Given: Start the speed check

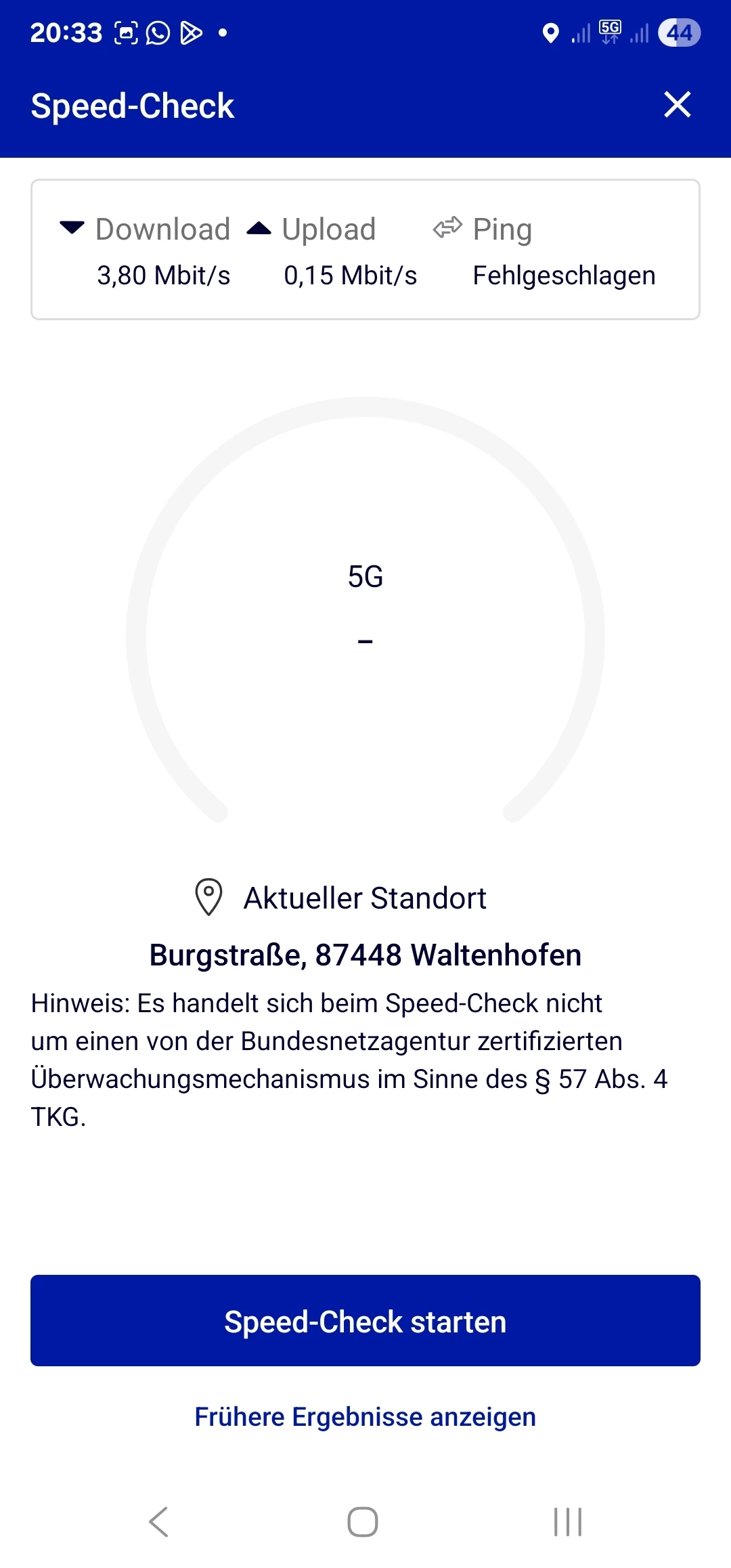Looking at the screenshot, I should (x=365, y=1321).
